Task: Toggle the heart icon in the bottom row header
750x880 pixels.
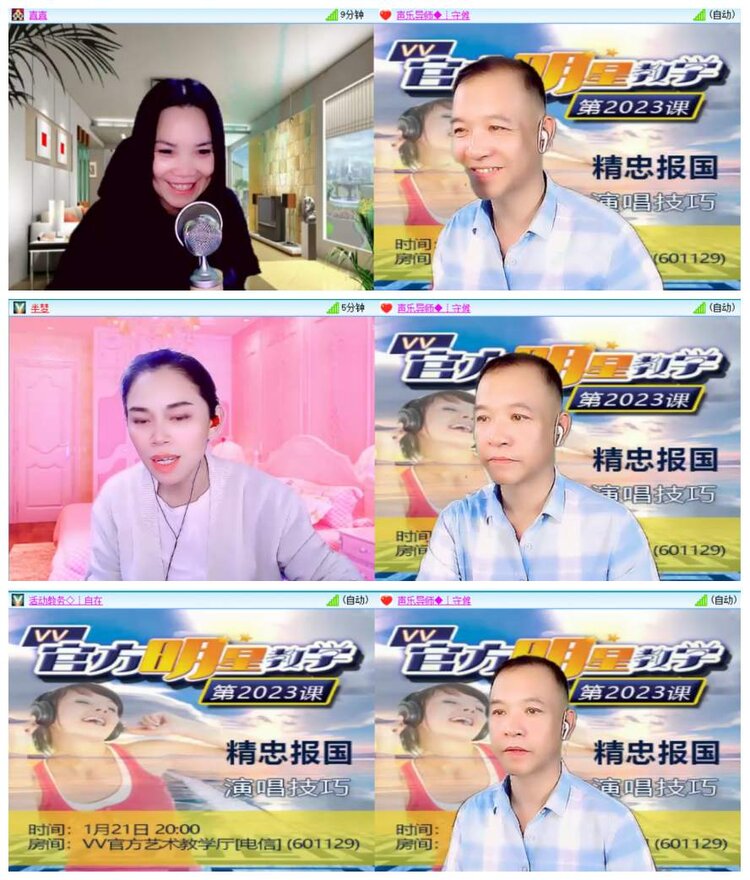Action: click(x=385, y=601)
